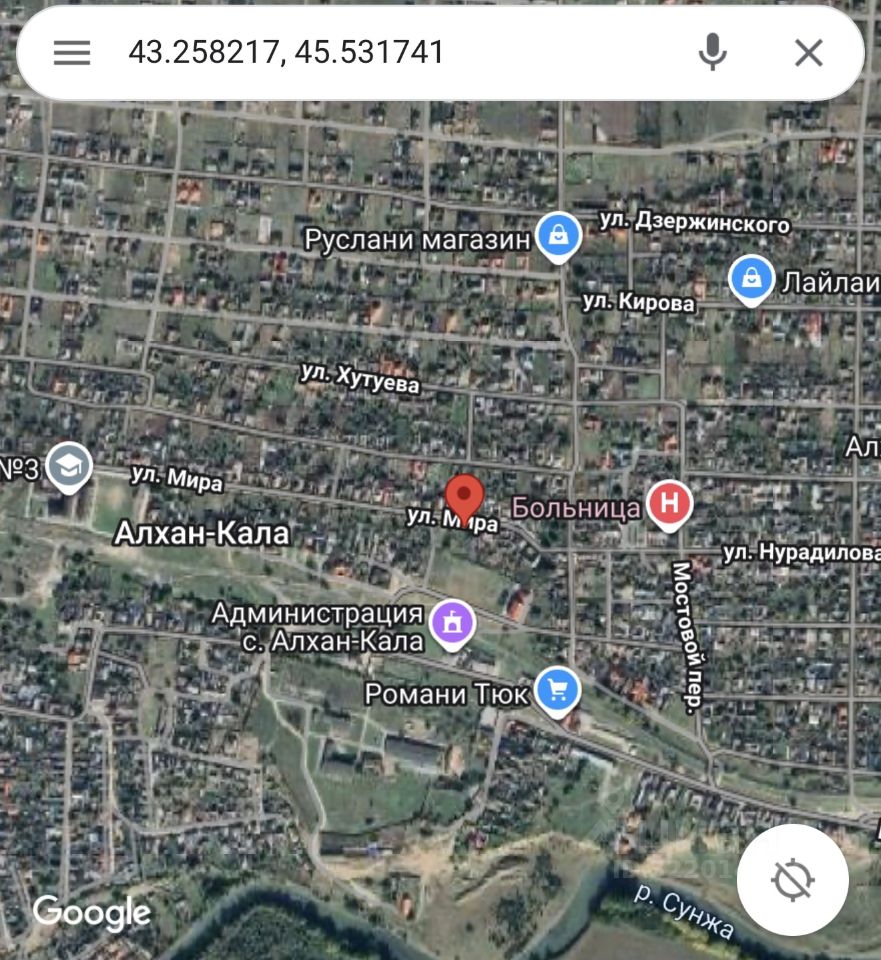
Task: Open the hamburger menu
Action: point(72,53)
